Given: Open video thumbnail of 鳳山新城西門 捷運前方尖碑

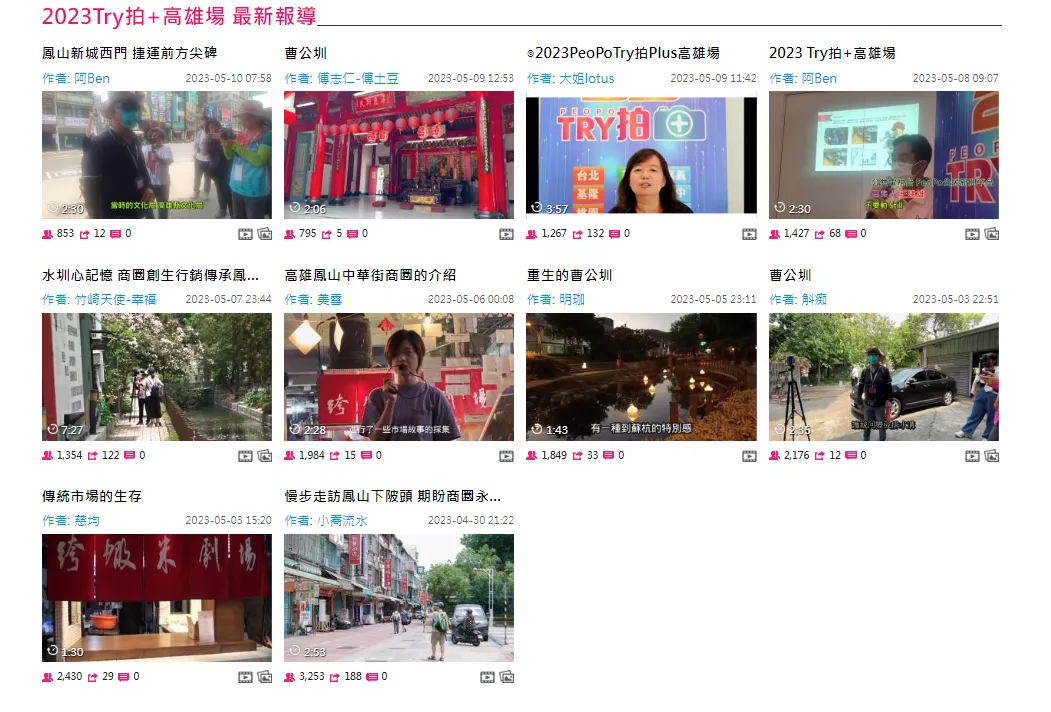Looking at the screenshot, I should click(x=156, y=155).
